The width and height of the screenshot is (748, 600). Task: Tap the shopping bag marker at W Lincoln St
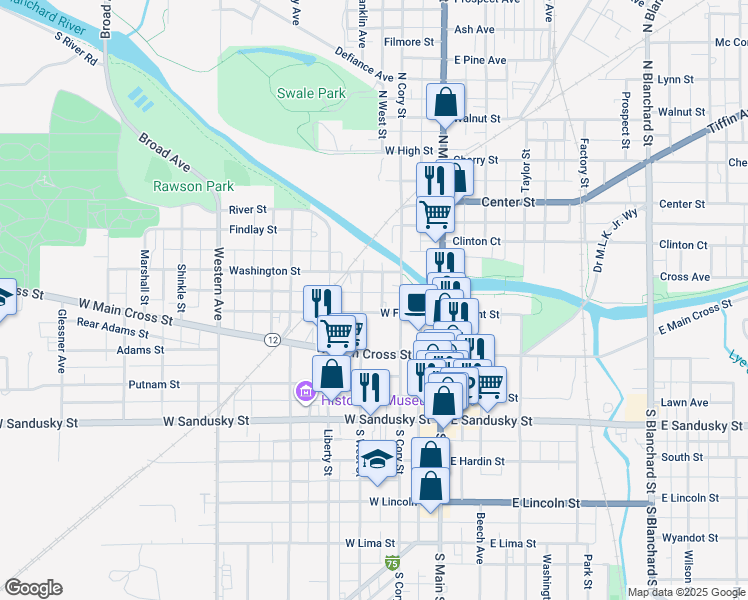[430, 487]
